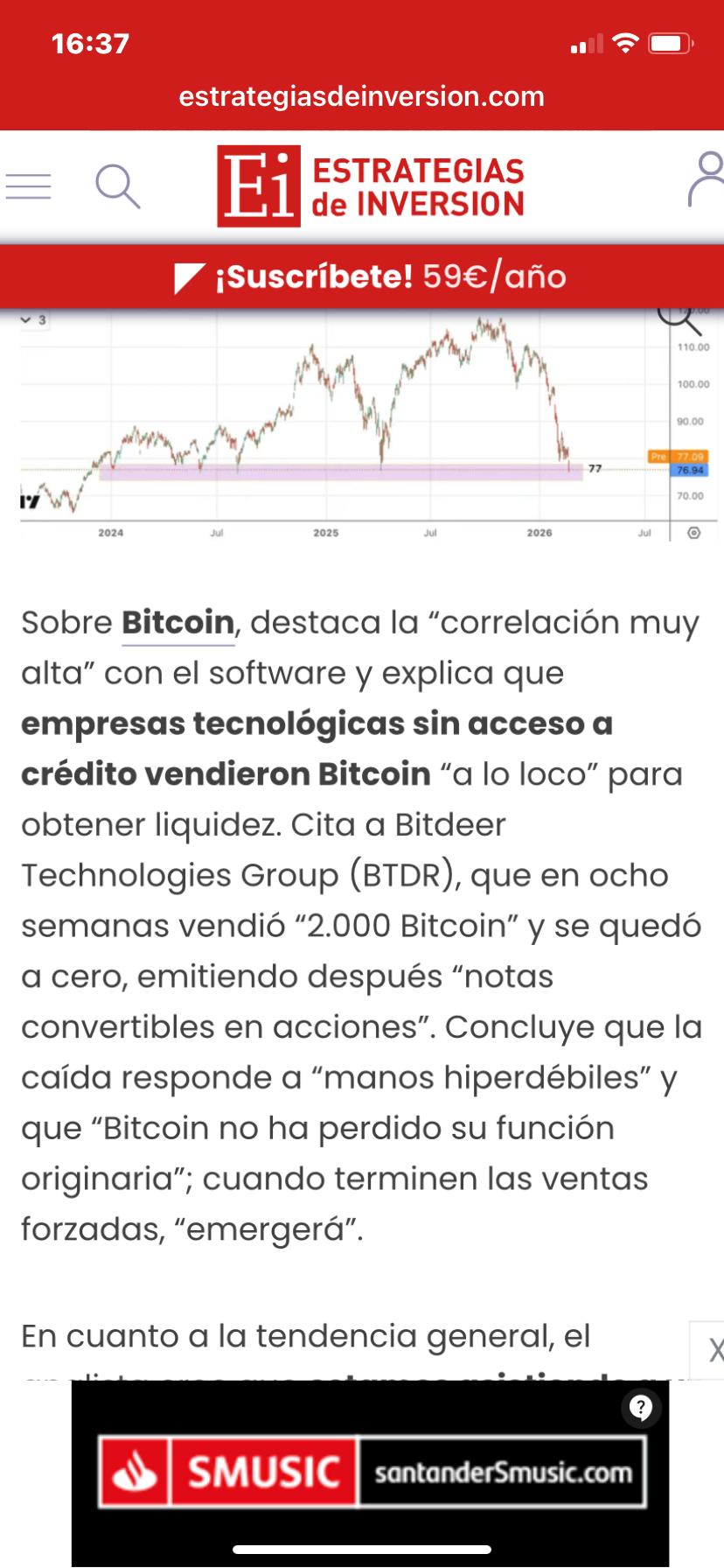Open the user profile icon
The width and height of the screenshot is (724, 1568).
pos(707,179)
